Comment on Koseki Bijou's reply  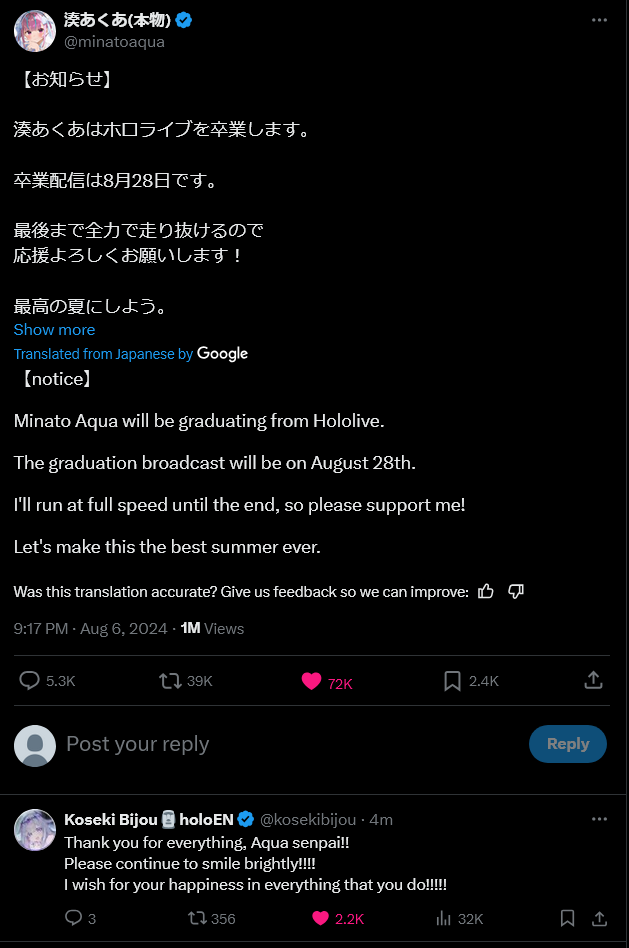73,918
